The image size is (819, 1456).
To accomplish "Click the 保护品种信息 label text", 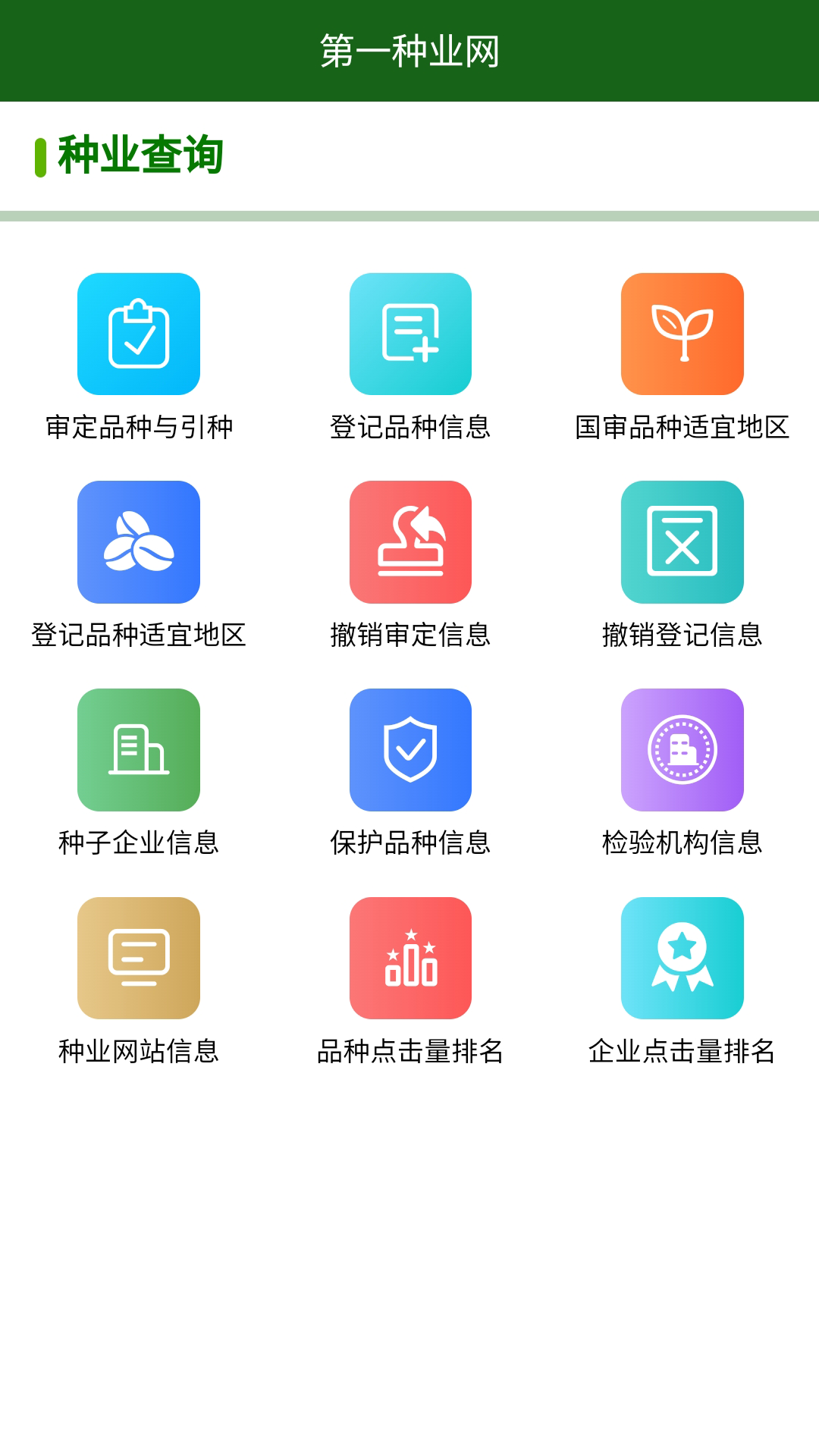I will [x=410, y=843].
